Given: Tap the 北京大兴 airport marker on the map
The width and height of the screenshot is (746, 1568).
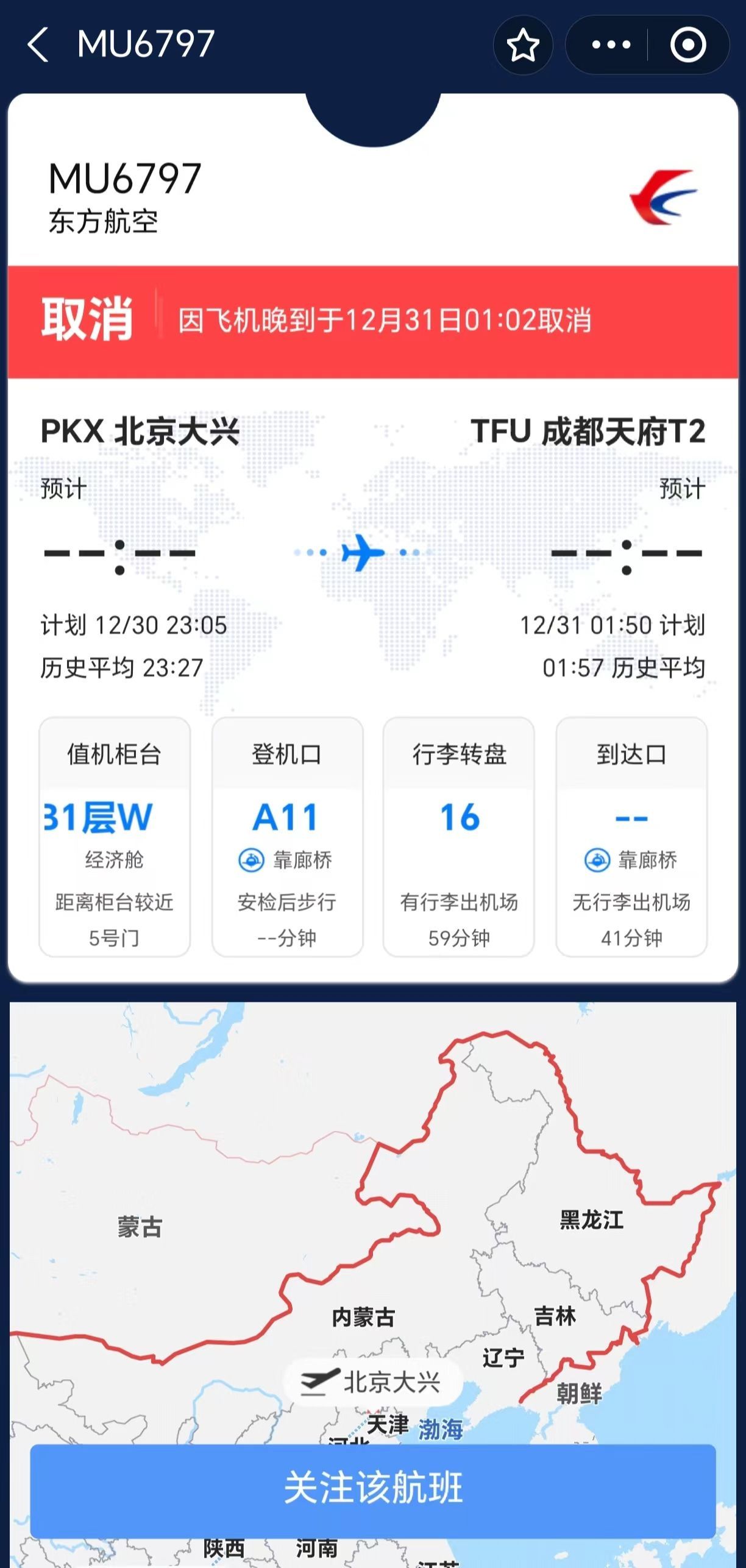Looking at the screenshot, I should point(372,1382).
